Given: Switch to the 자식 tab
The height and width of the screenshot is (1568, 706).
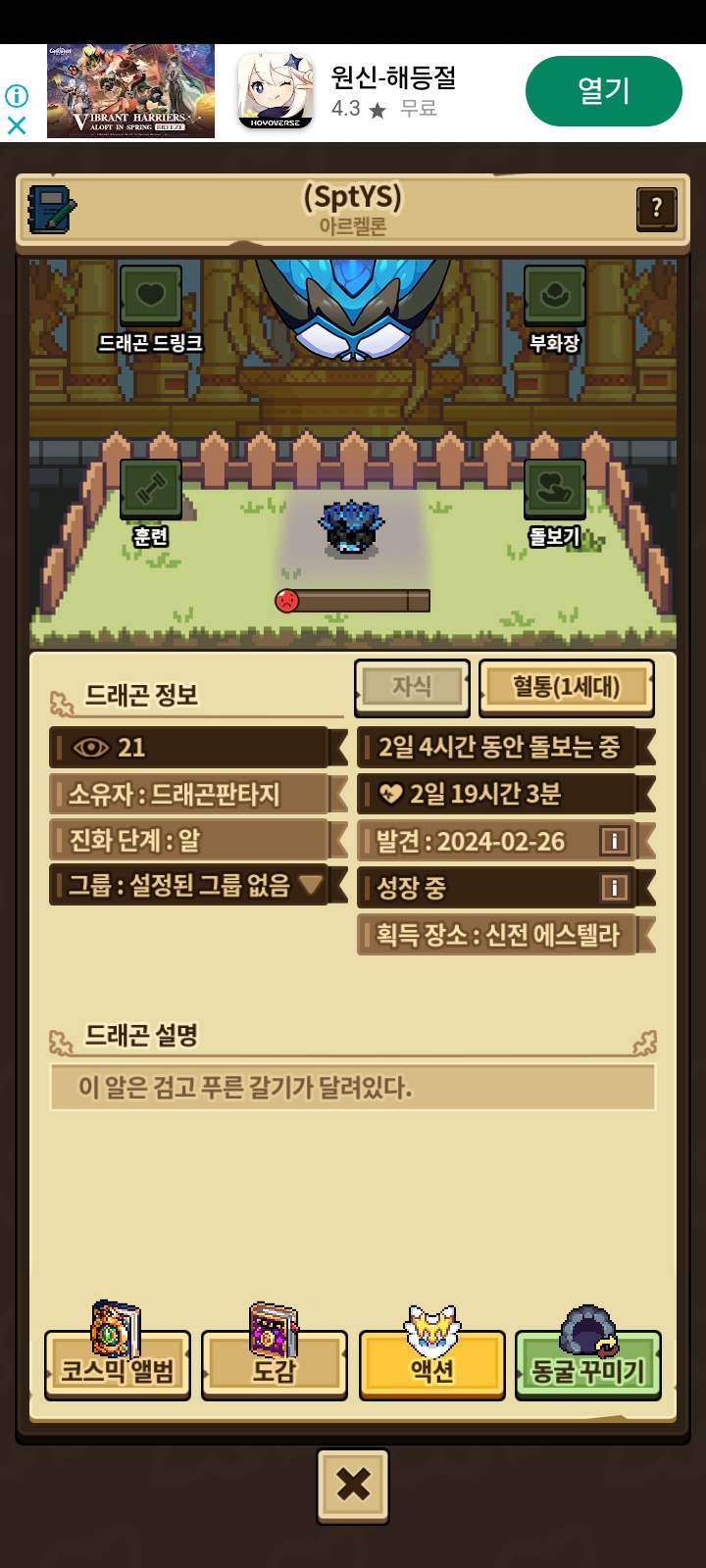Looking at the screenshot, I should point(412,687).
